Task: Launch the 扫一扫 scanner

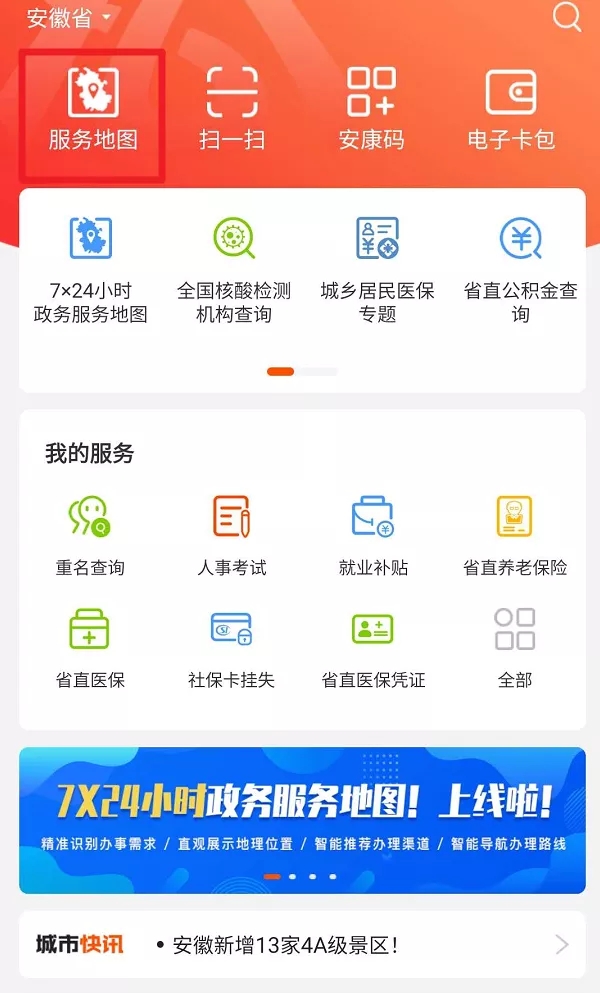Action: tap(232, 109)
